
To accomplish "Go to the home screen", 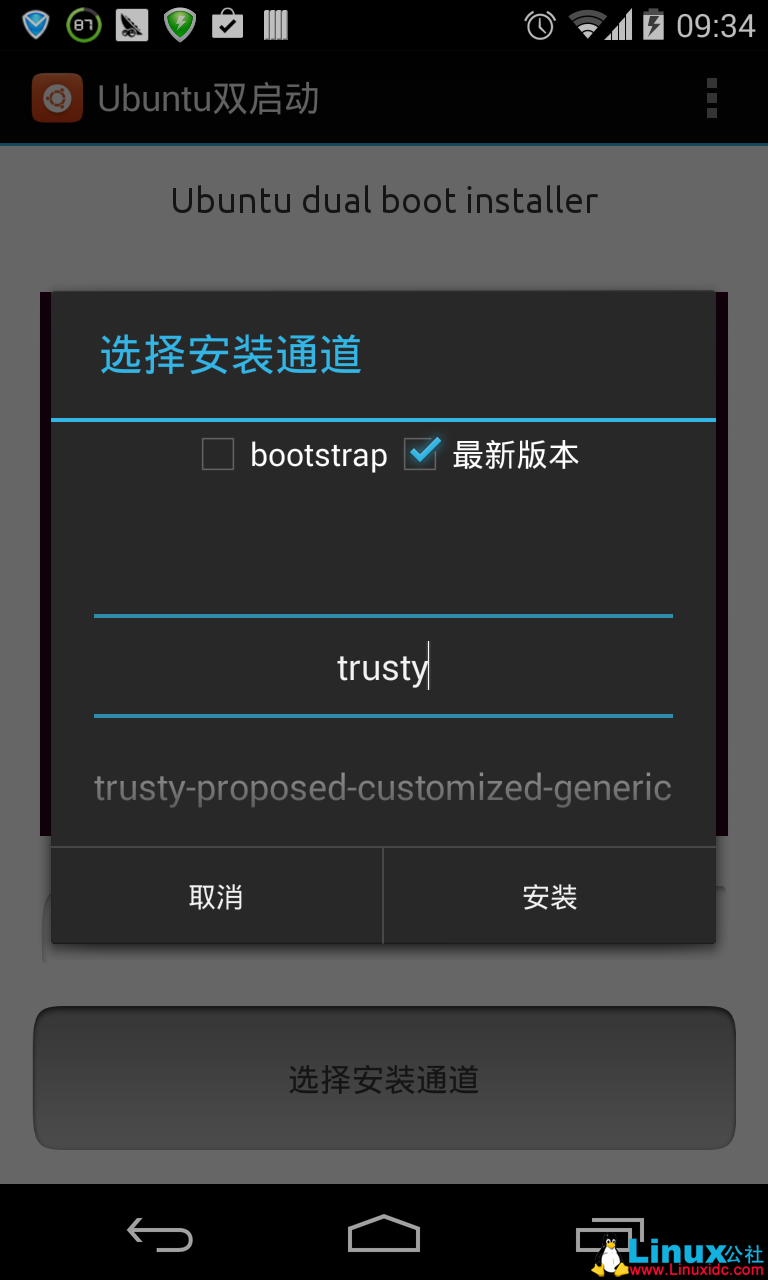I will point(384,1234).
